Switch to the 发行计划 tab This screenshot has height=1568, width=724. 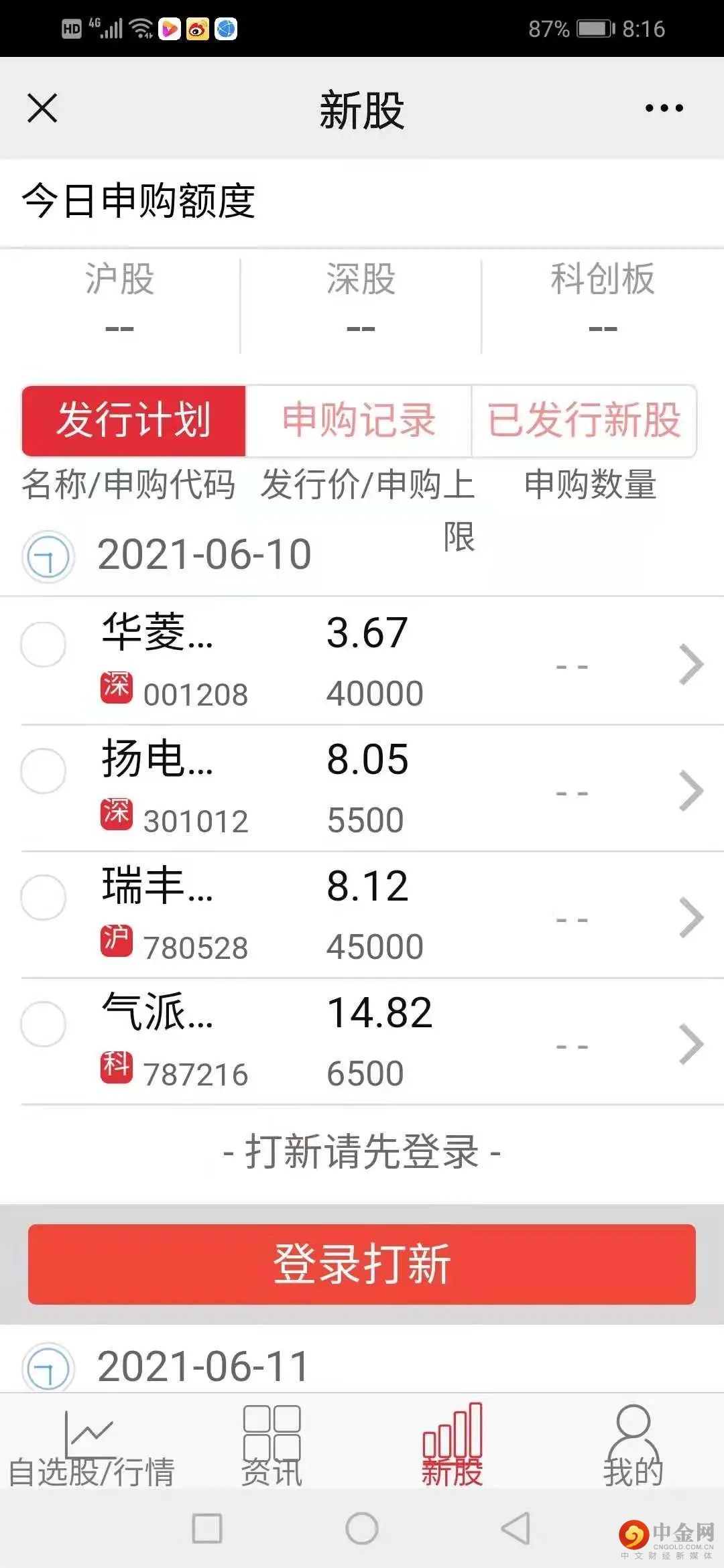pos(134,421)
